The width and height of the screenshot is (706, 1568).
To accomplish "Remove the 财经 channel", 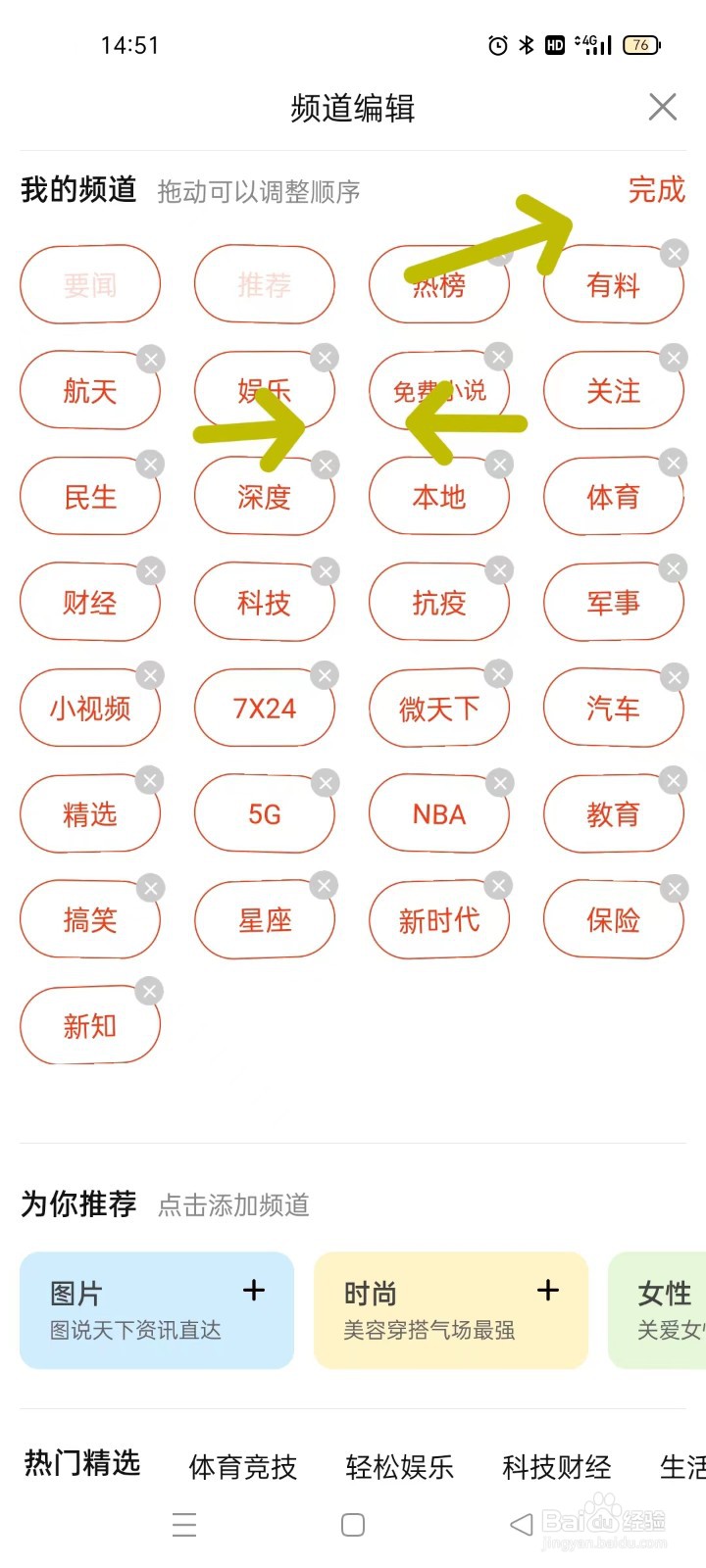I will tap(150, 570).
